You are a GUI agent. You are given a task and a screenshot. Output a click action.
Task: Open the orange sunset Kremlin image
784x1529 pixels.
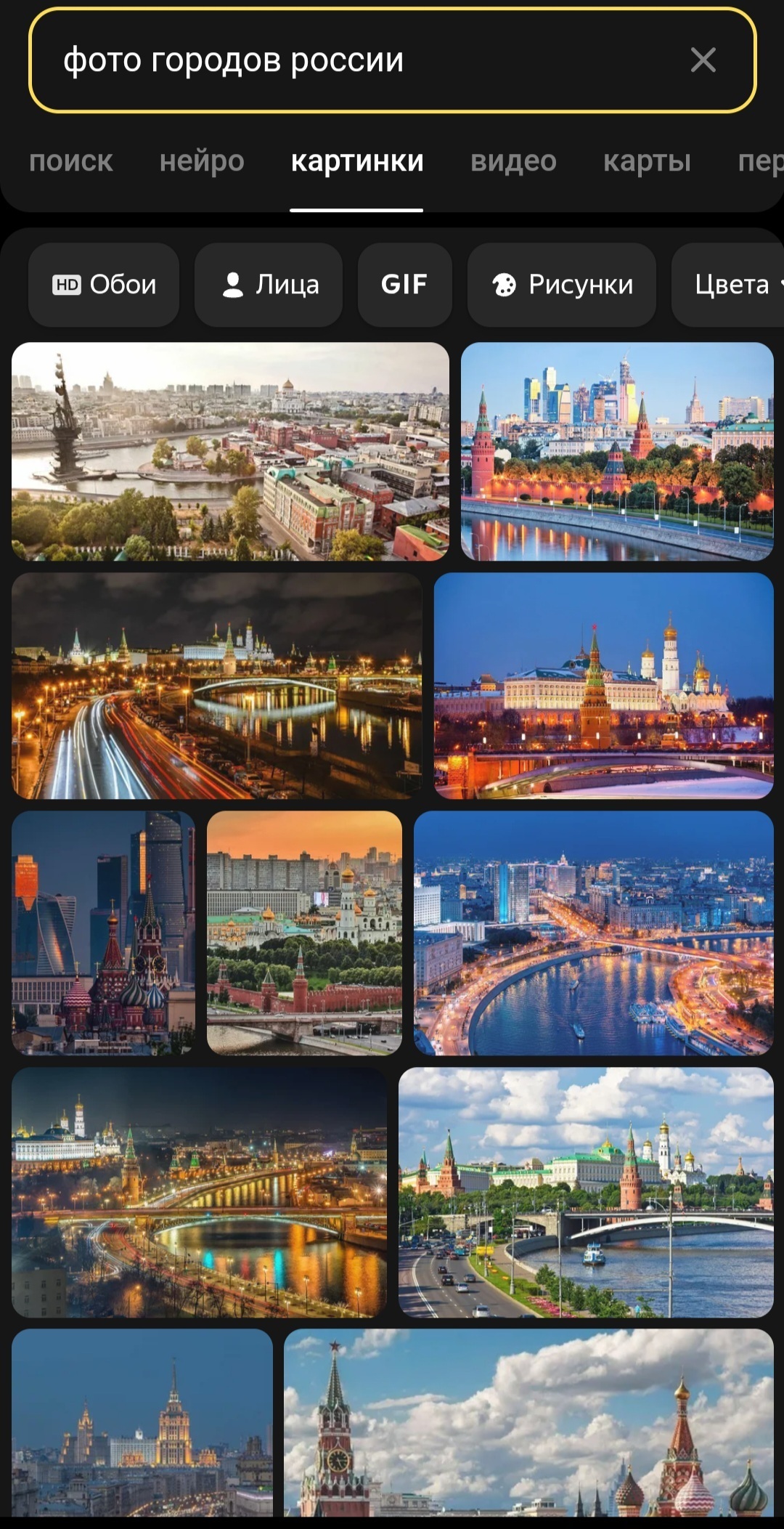304,933
